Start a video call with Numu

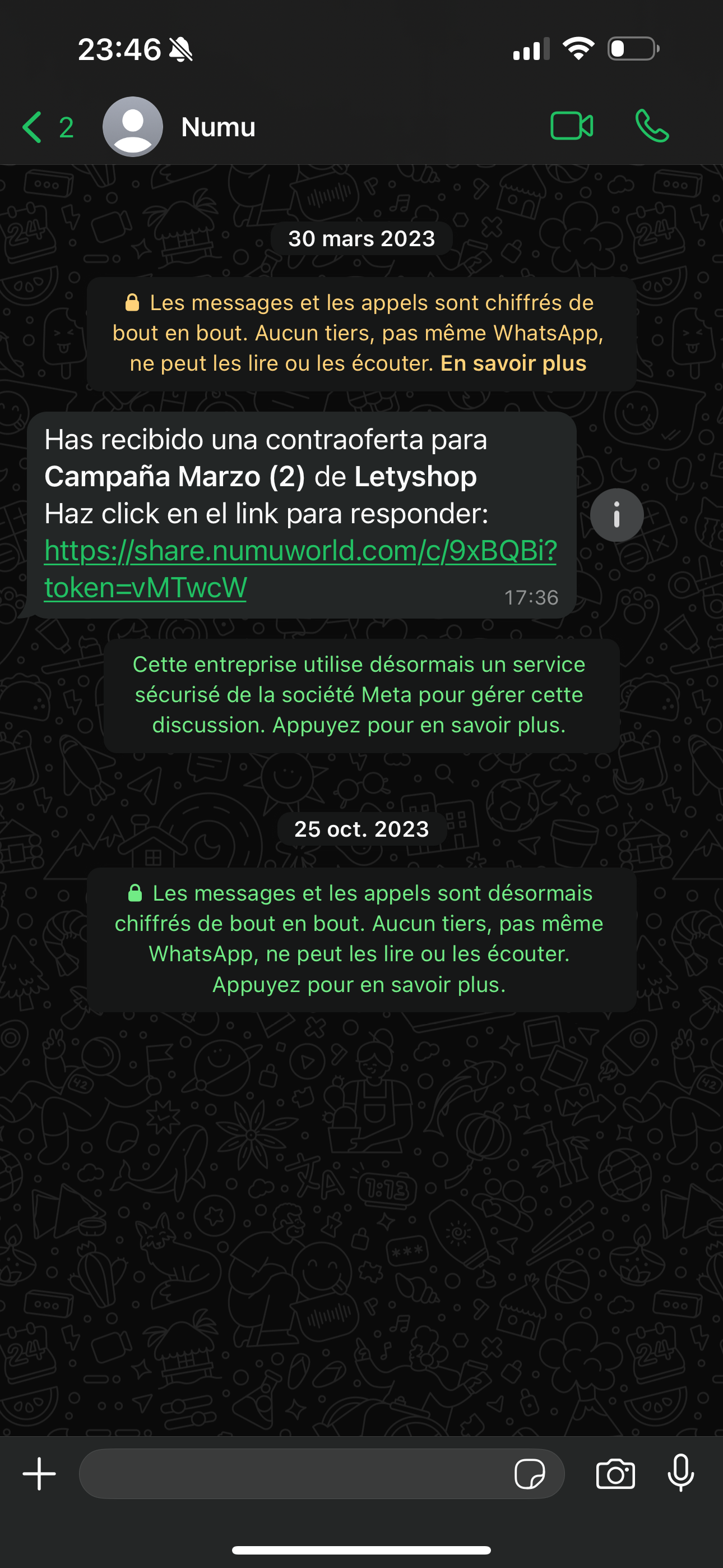tap(572, 127)
